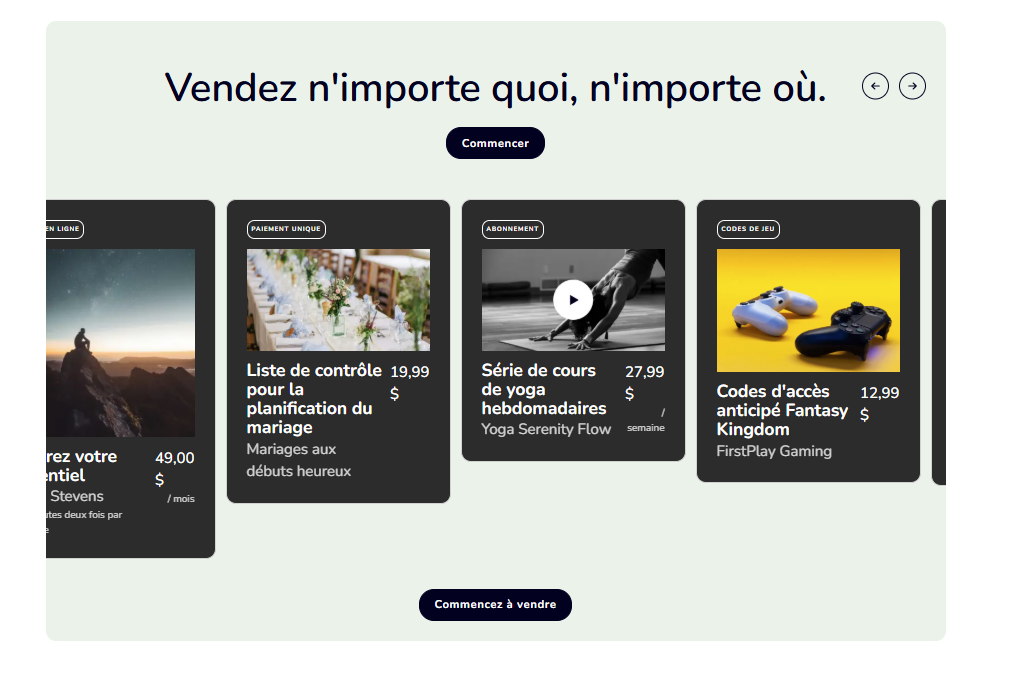The image size is (1021, 675).
Task: Advance carousel with right arrow
Action: click(x=912, y=87)
